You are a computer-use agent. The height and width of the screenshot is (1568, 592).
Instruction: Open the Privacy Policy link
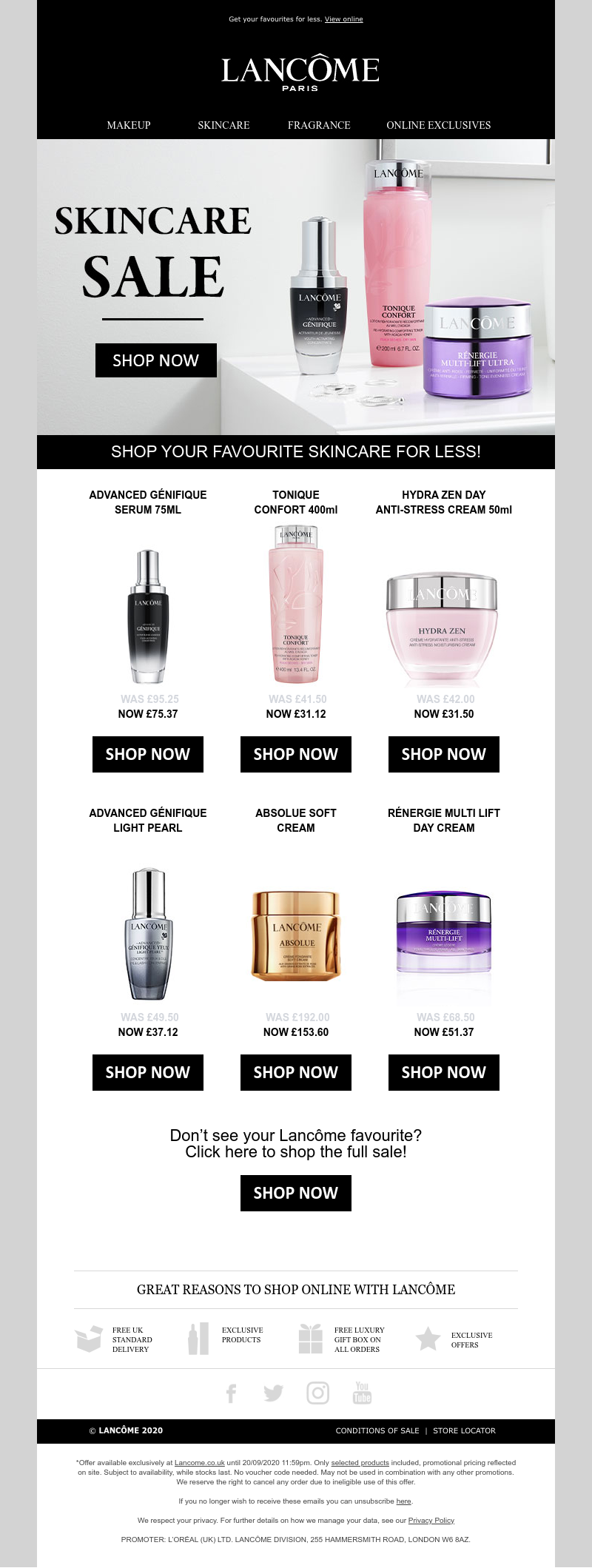(431, 1520)
